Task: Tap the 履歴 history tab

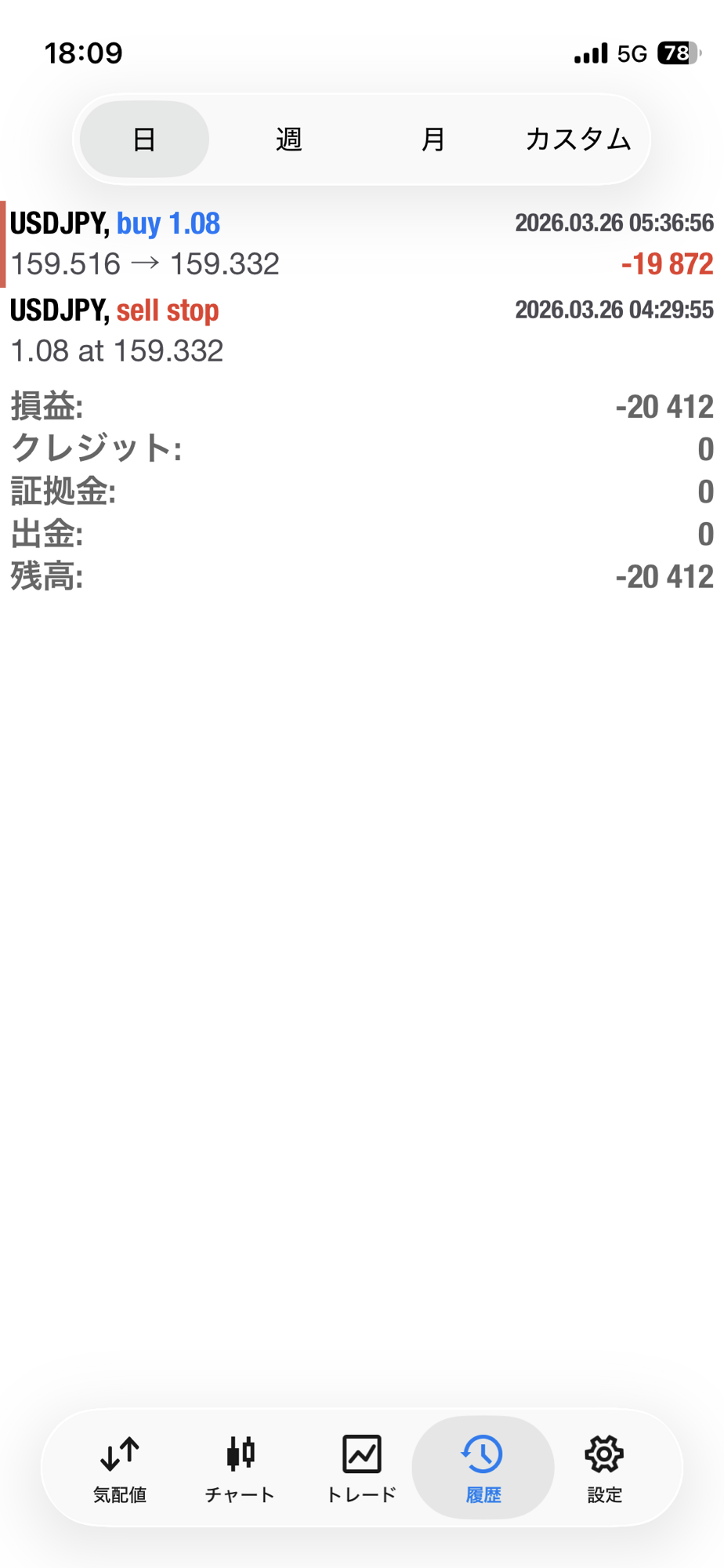Action: [x=483, y=1468]
